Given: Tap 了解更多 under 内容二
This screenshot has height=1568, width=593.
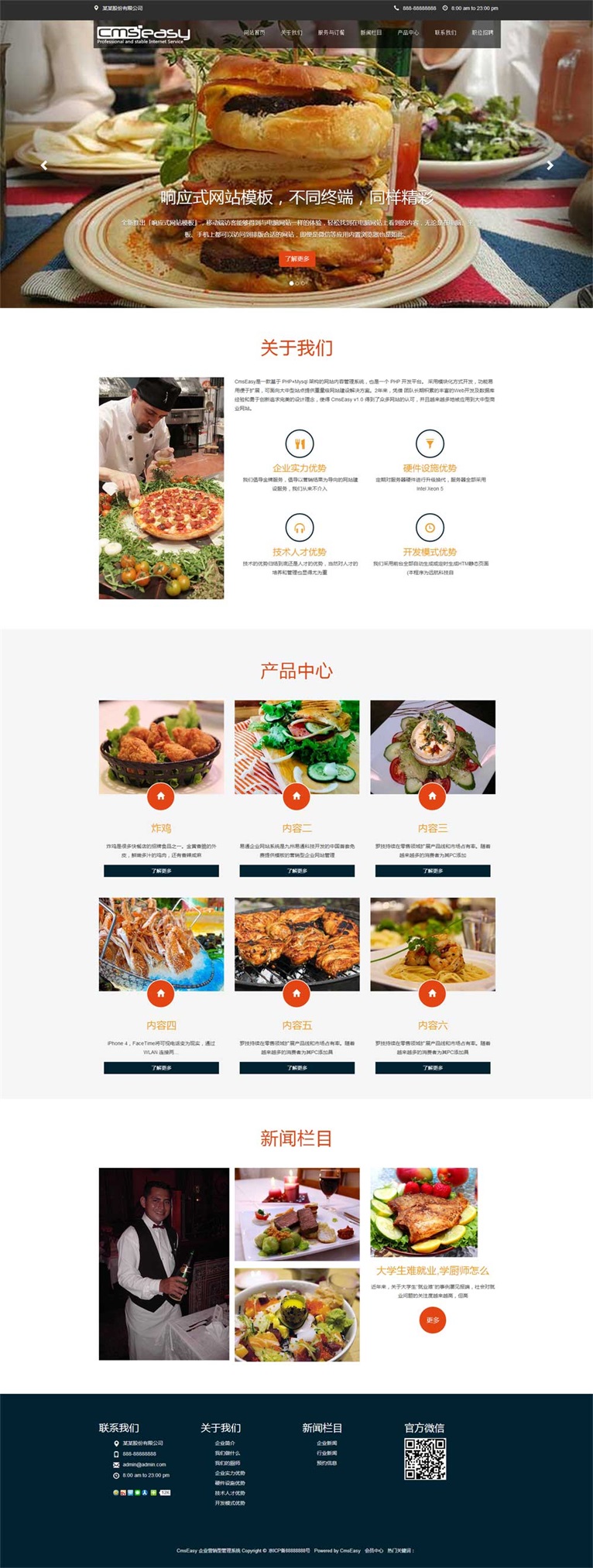Looking at the screenshot, I should 296,871.
